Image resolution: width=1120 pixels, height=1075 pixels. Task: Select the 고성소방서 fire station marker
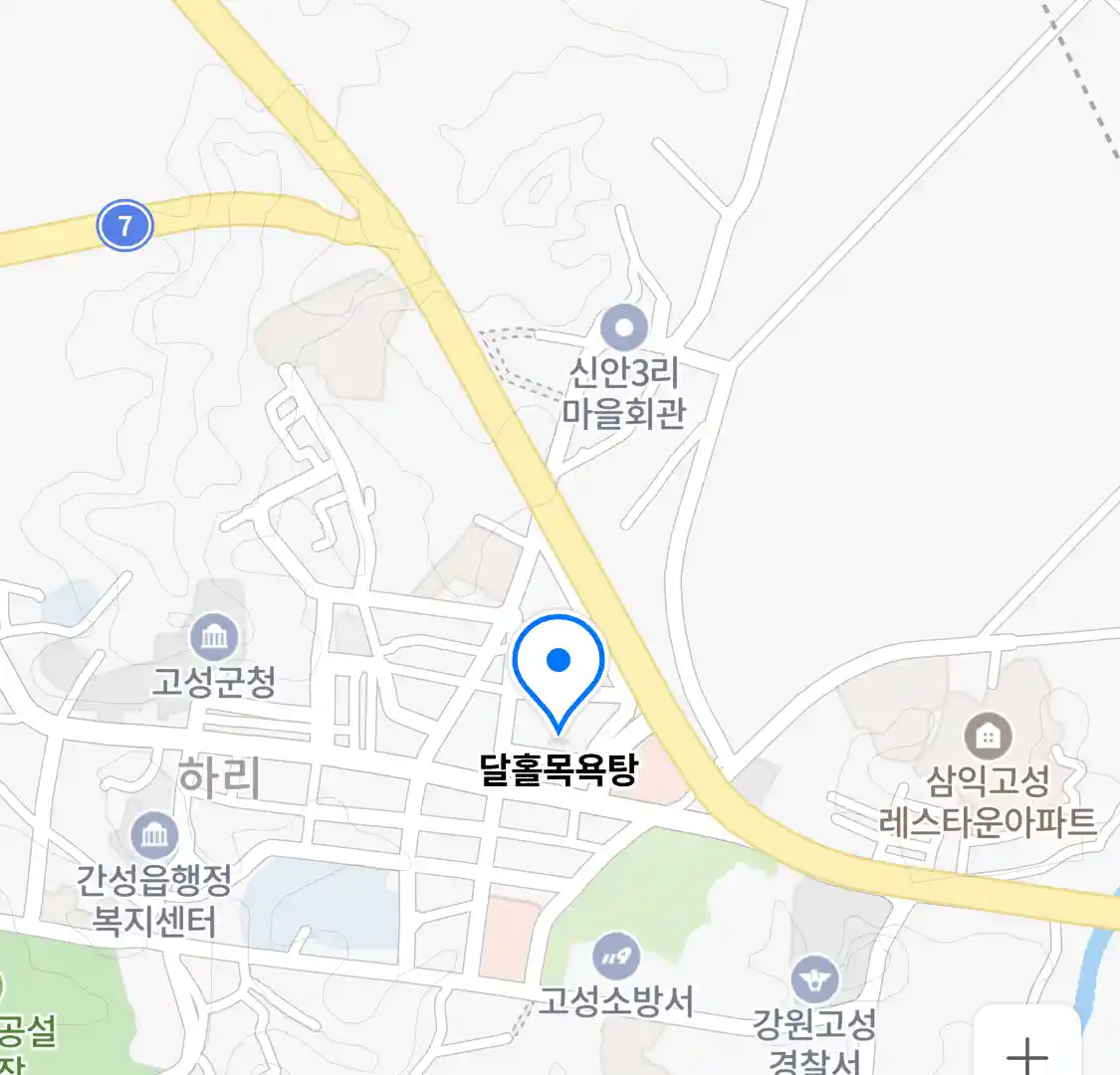click(616, 958)
